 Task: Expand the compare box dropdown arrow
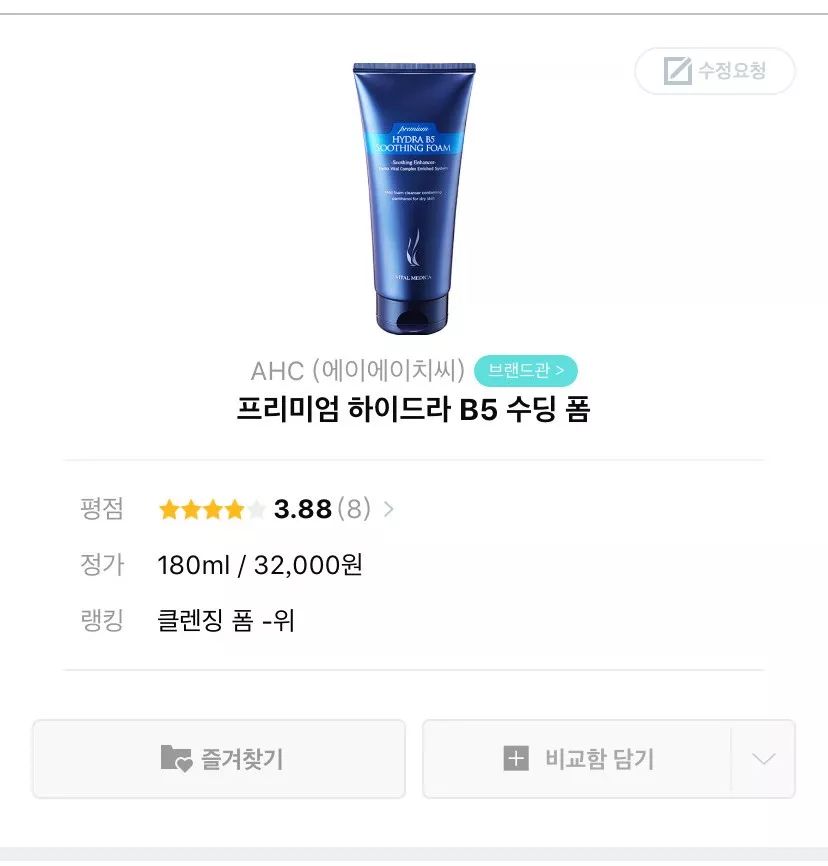click(763, 758)
